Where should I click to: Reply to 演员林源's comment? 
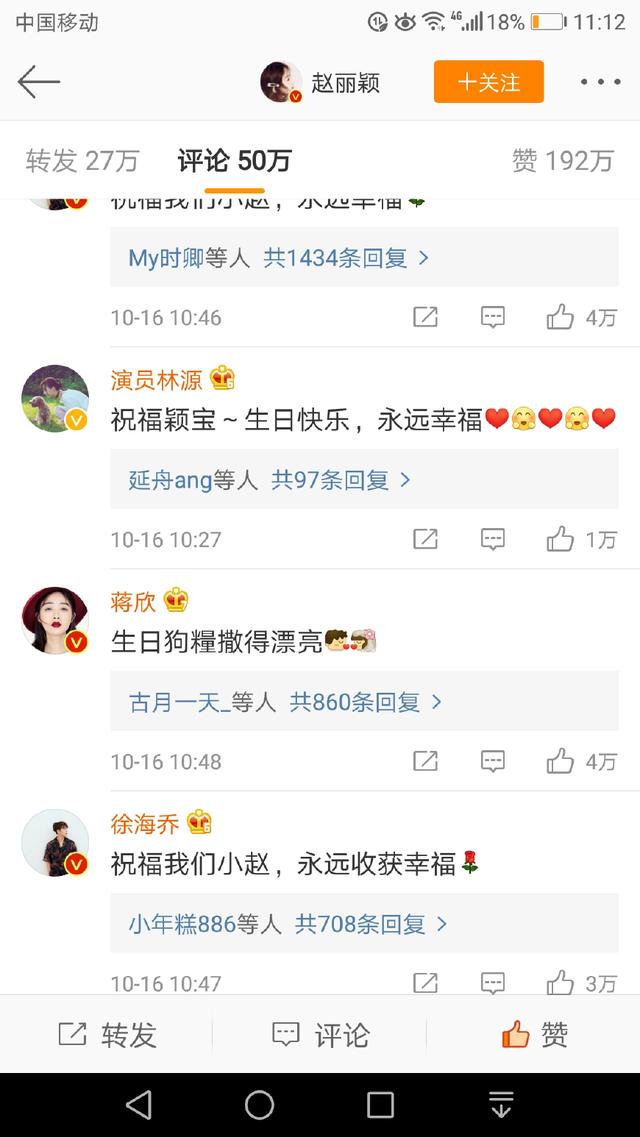pyautogui.click(x=492, y=540)
